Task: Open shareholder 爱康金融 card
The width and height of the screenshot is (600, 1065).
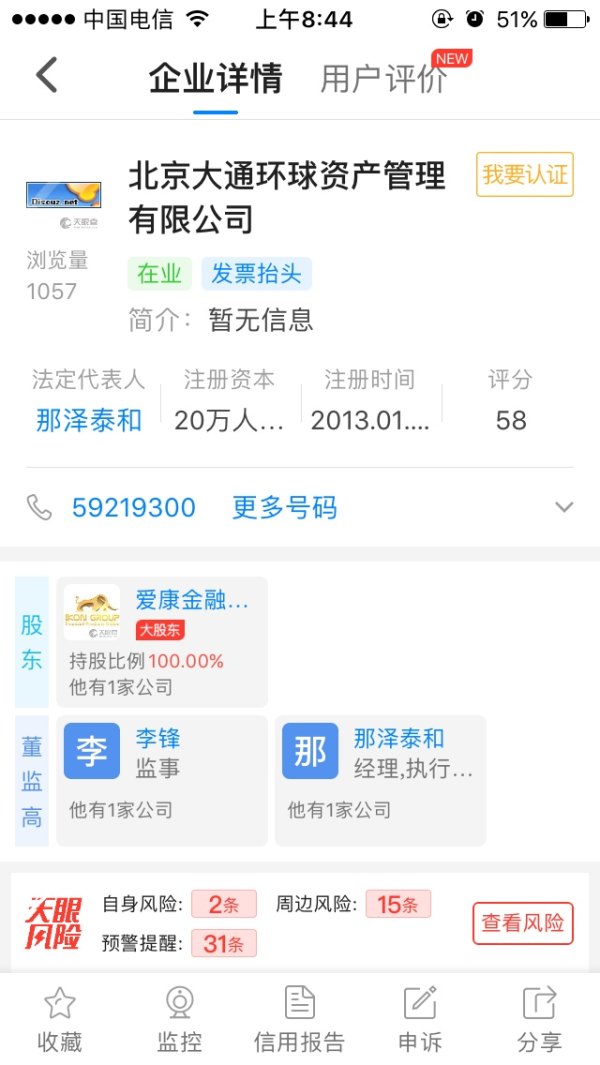Action: click(x=162, y=642)
